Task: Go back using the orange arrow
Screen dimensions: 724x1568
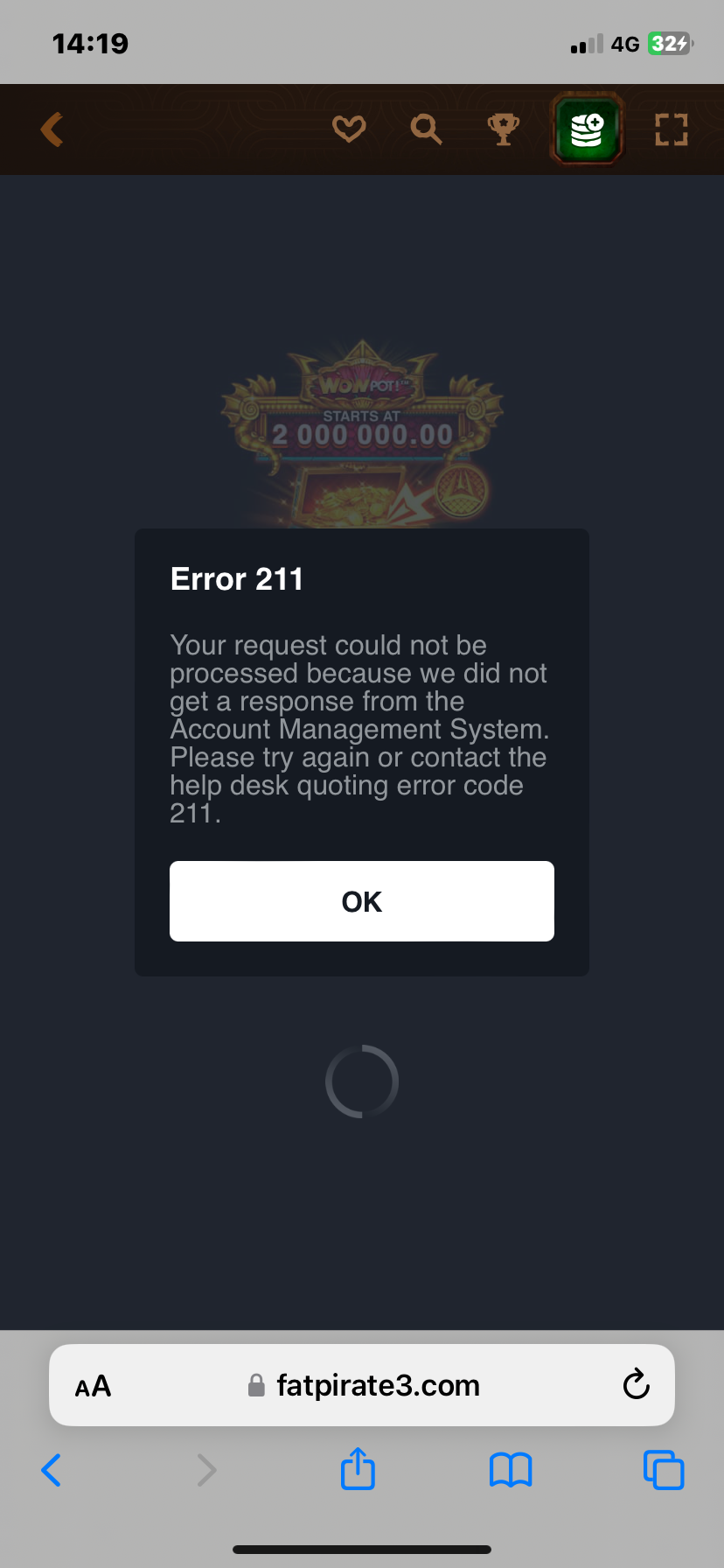Action: tap(52, 129)
